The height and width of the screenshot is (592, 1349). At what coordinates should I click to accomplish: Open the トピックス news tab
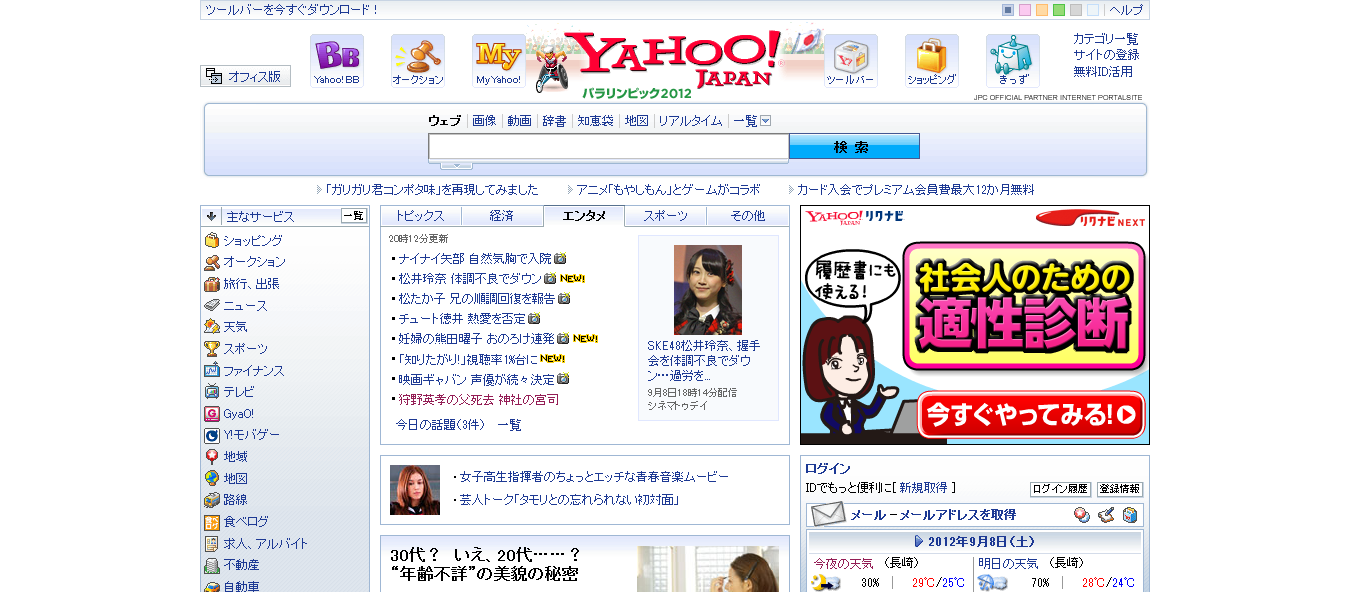[420, 216]
